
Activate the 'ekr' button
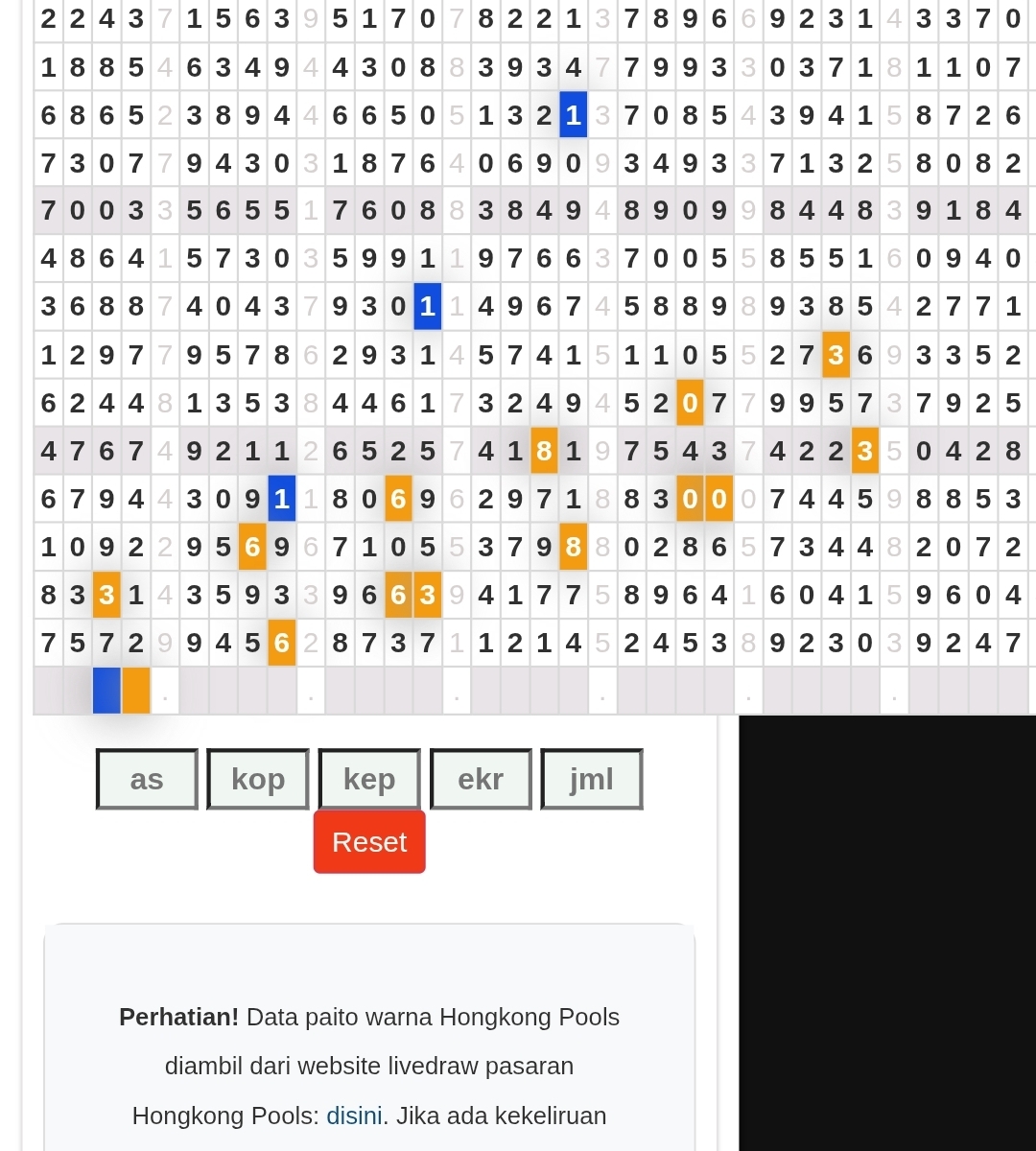coord(481,779)
